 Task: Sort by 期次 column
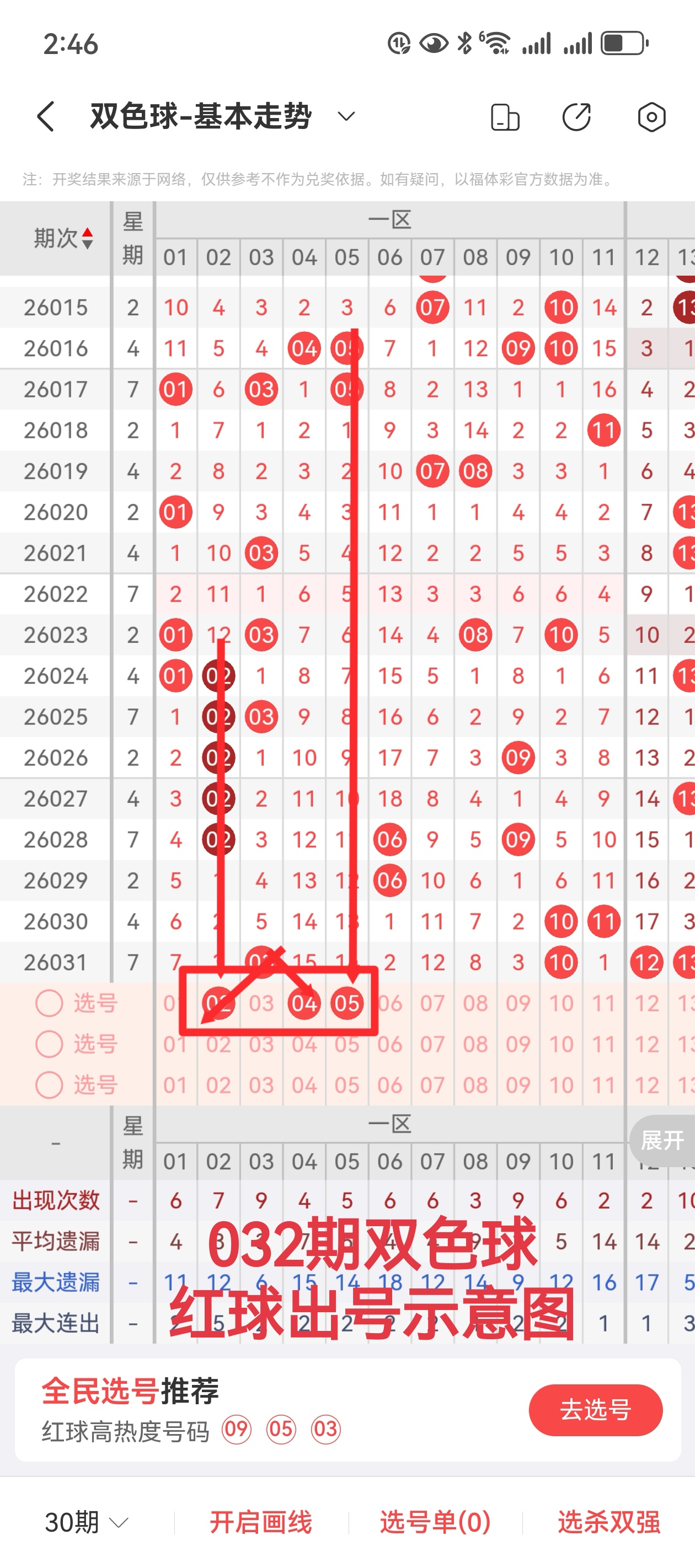coord(63,238)
